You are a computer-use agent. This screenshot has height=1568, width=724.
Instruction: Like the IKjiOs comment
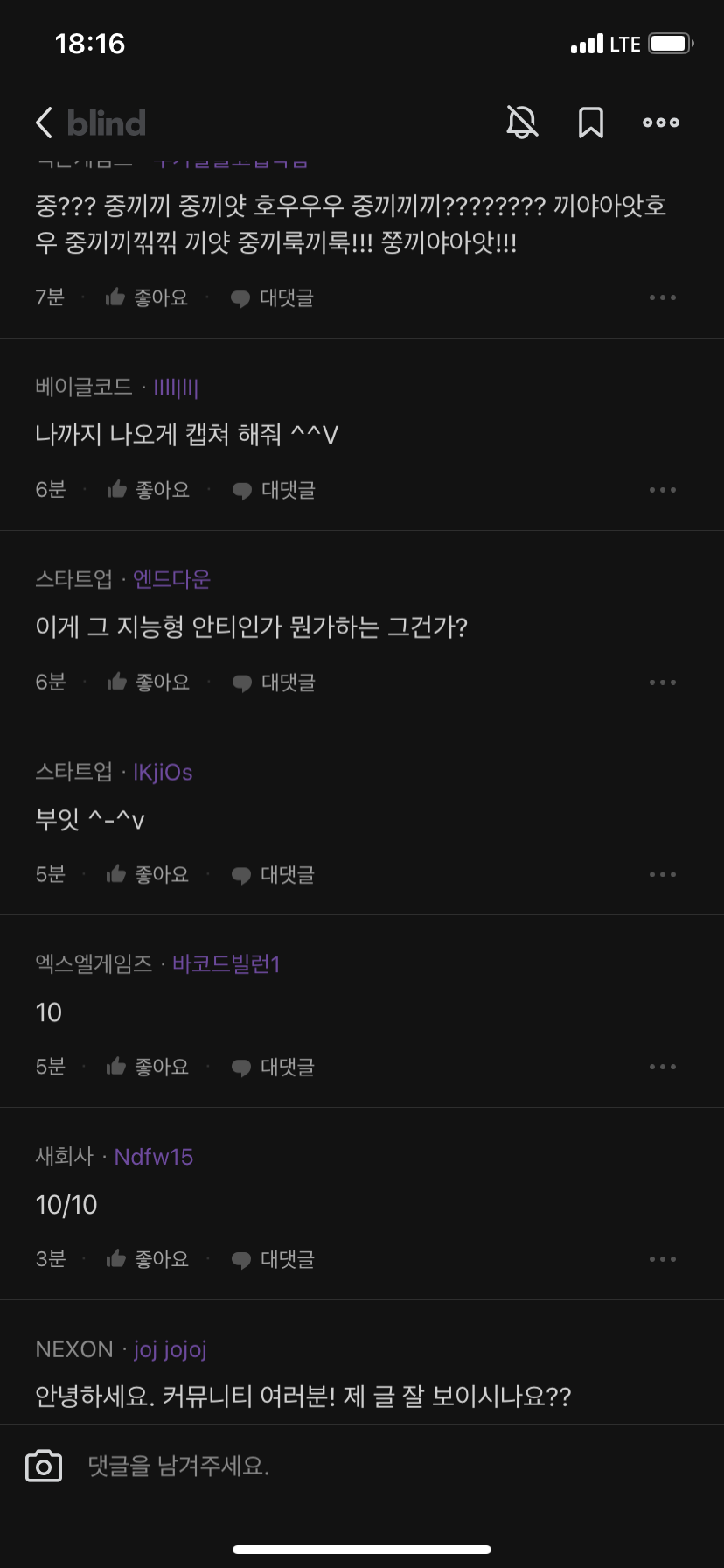(x=148, y=875)
